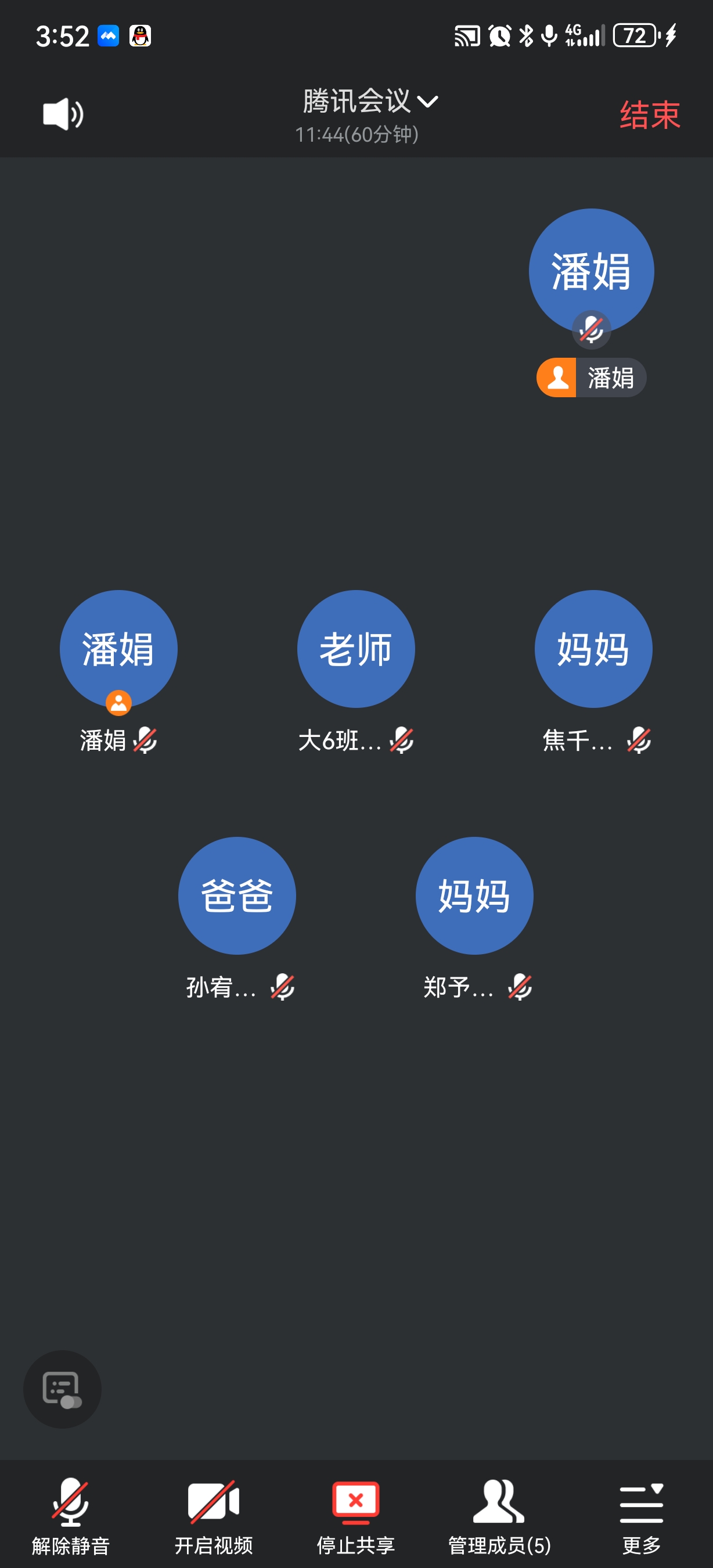Tap 结束 to end the meeting
The height and width of the screenshot is (1568, 713).
pos(649,114)
